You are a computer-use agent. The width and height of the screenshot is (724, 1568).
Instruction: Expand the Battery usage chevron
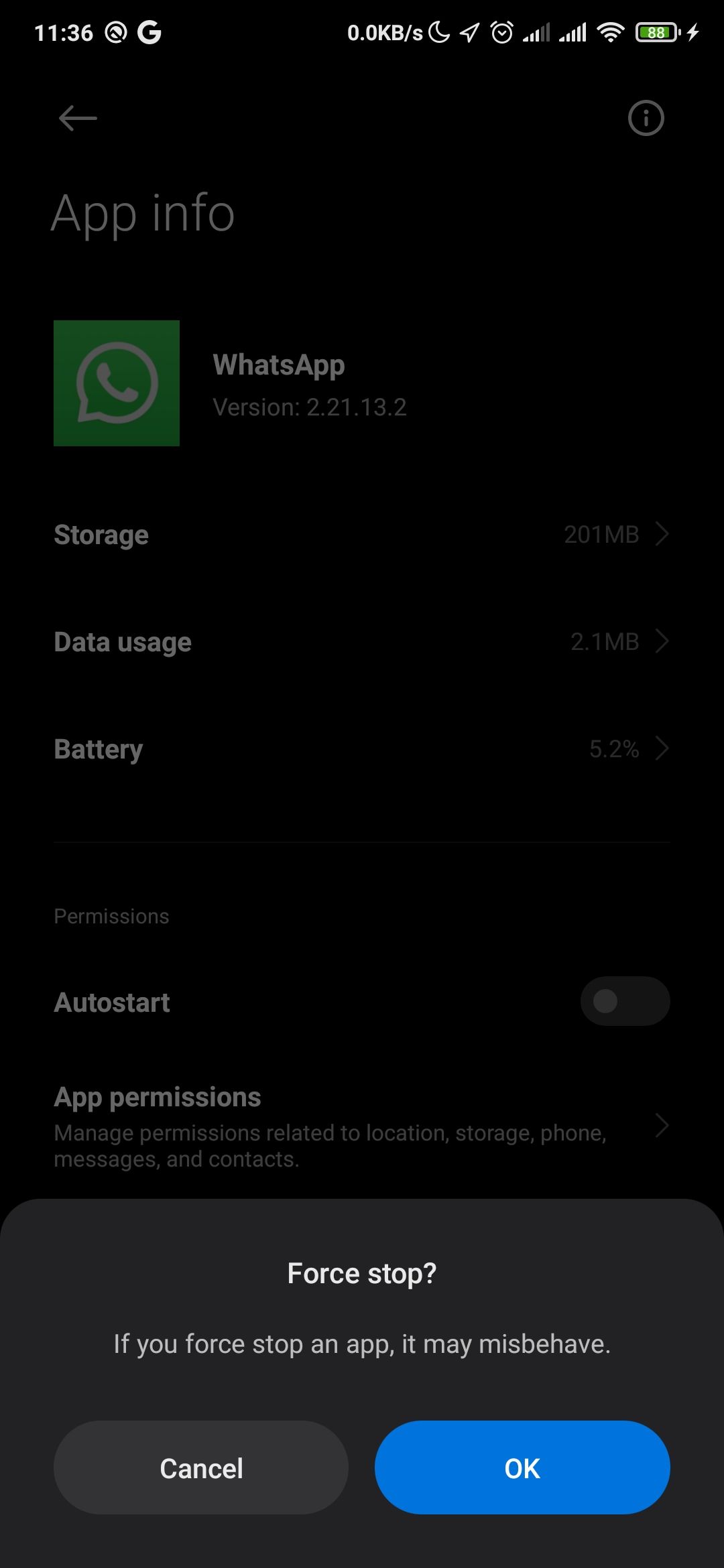662,748
